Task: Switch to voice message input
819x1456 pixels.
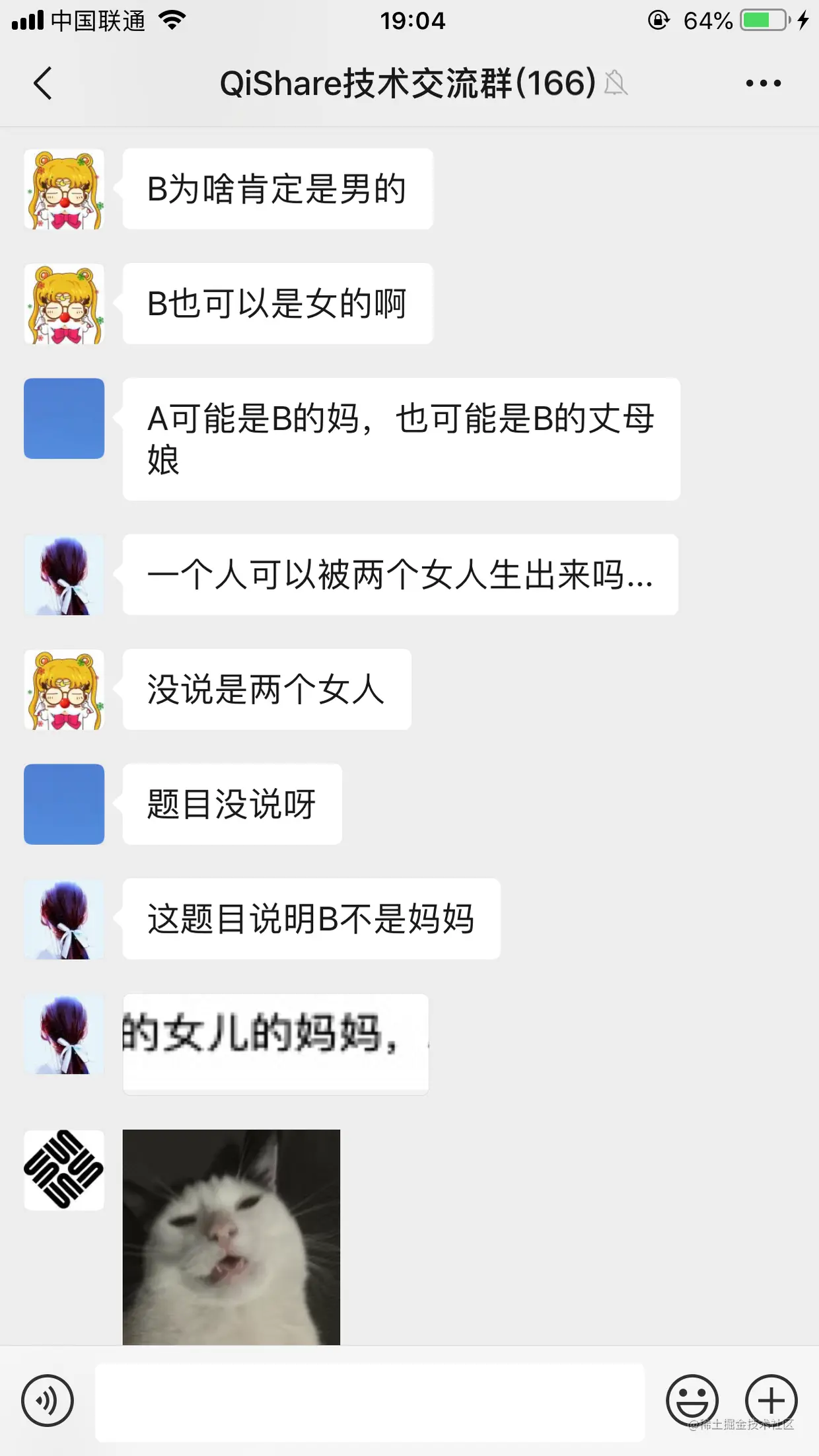Action: pyautogui.click(x=47, y=1400)
